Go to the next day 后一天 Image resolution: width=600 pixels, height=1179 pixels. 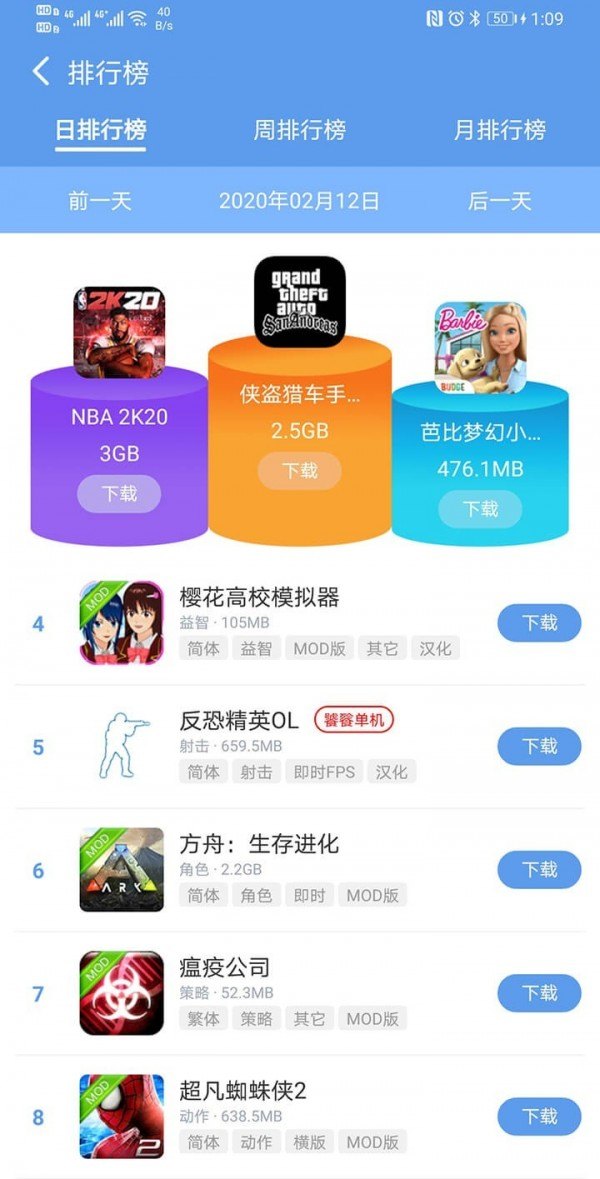click(x=499, y=201)
